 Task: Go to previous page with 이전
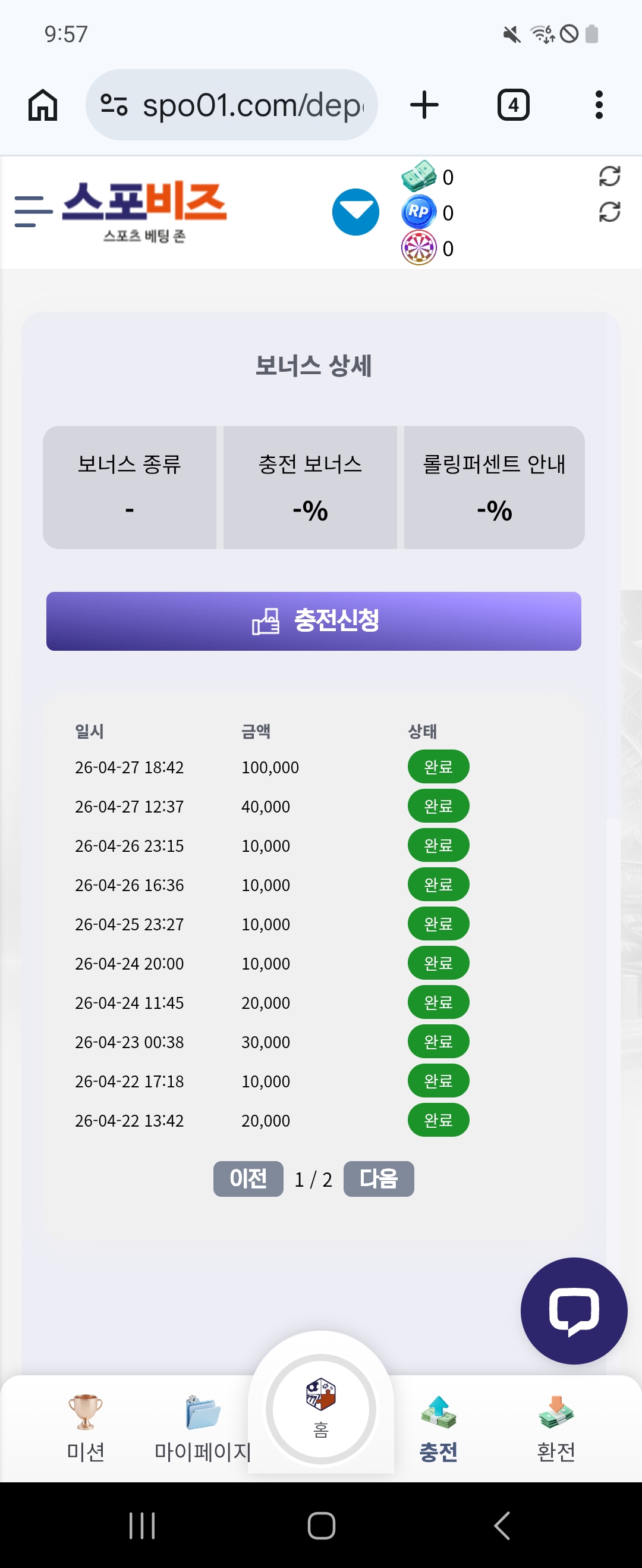coord(248,1178)
